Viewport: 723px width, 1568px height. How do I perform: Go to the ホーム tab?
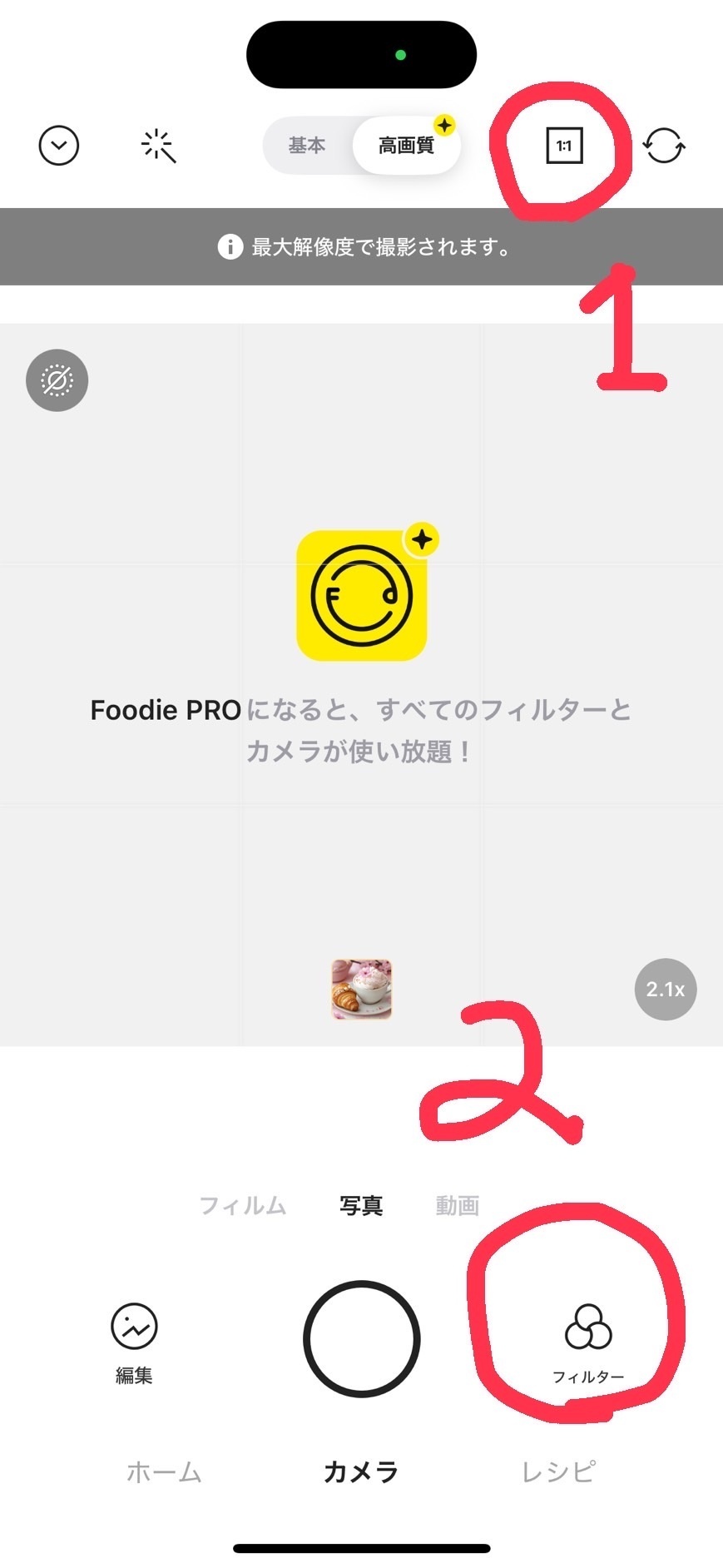point(164,1472)
